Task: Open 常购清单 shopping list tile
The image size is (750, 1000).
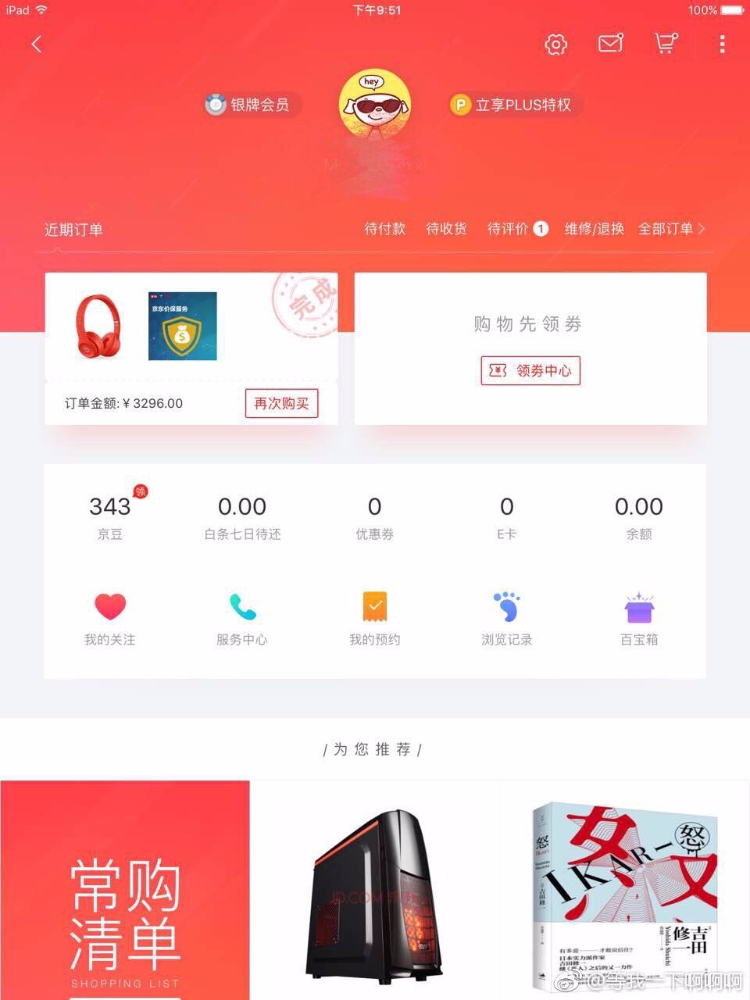Action: [x=125, y=890]
